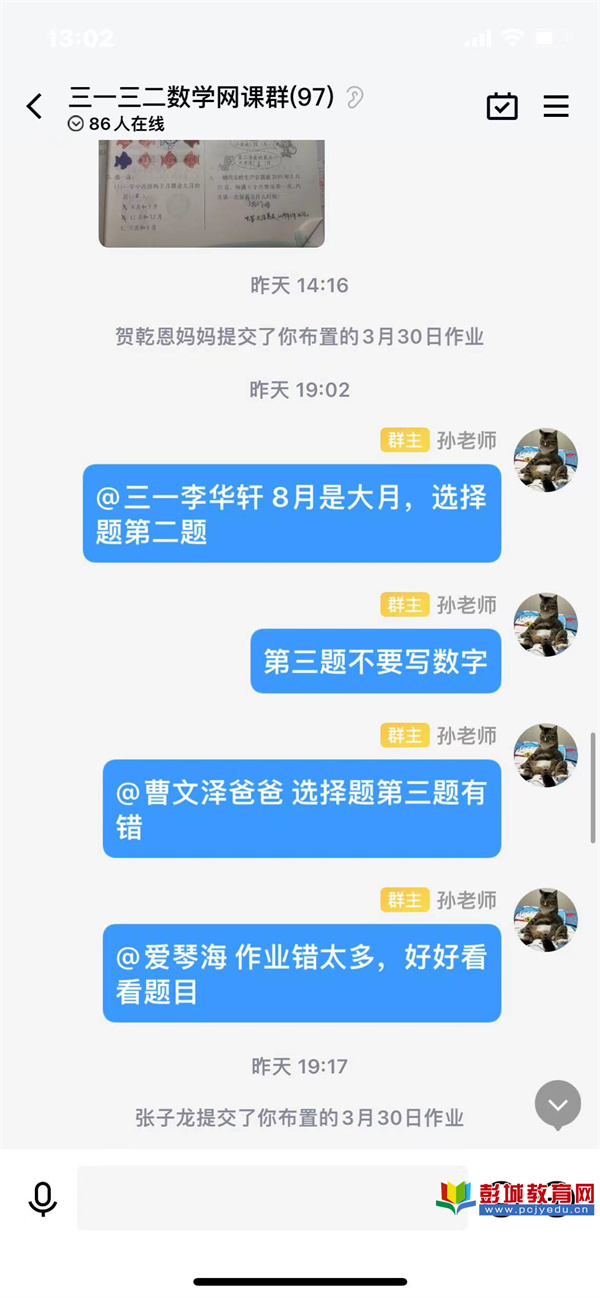This screenshot has height=1298, width=600.
Task: Go back from the group chat
Action: [x=34, y=106]
